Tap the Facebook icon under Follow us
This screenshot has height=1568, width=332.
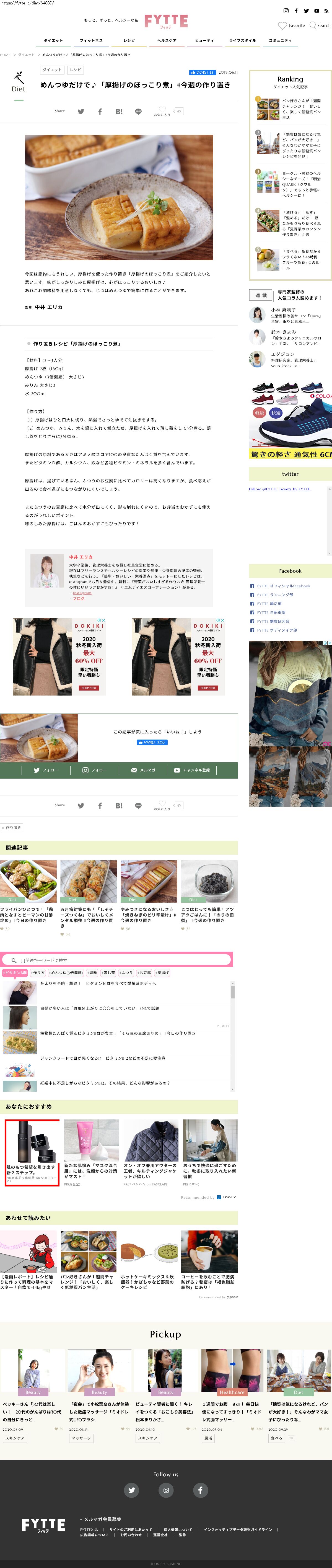click(200, 1489)
